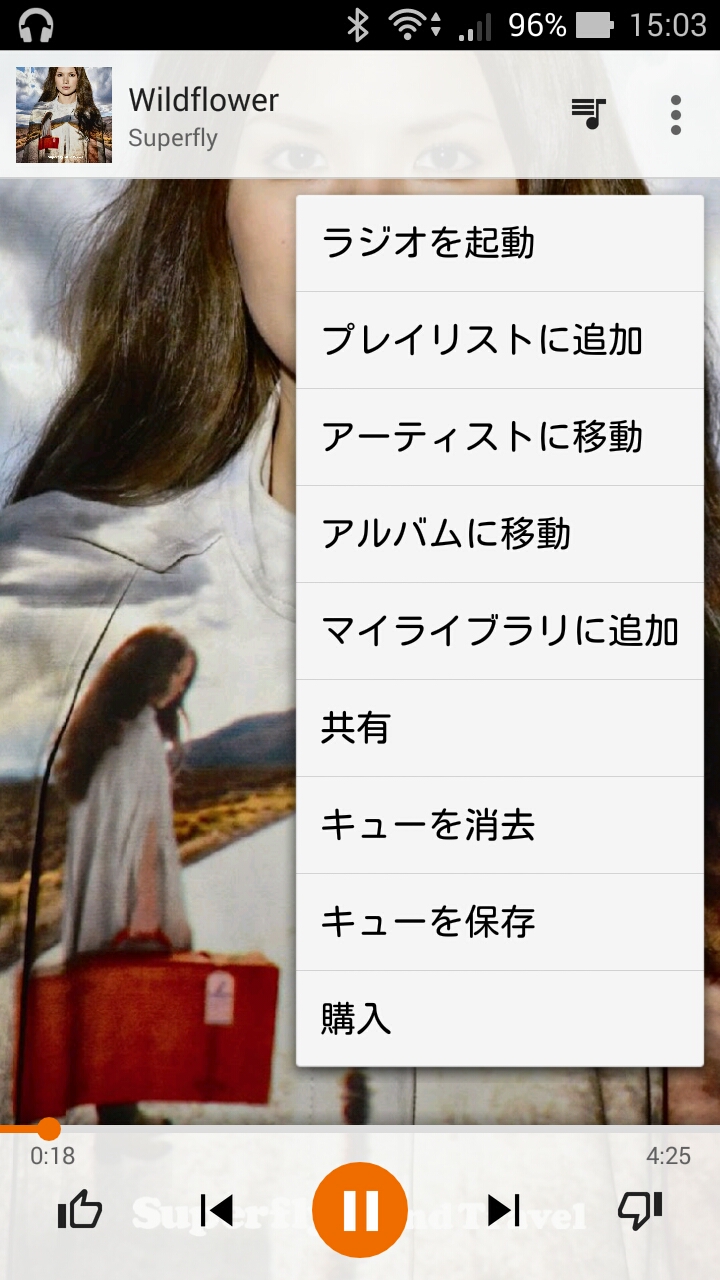Screen dimensions: 720x1280
Task: Tap the Wildflower album art thumbnail
Action: point(64,115)
